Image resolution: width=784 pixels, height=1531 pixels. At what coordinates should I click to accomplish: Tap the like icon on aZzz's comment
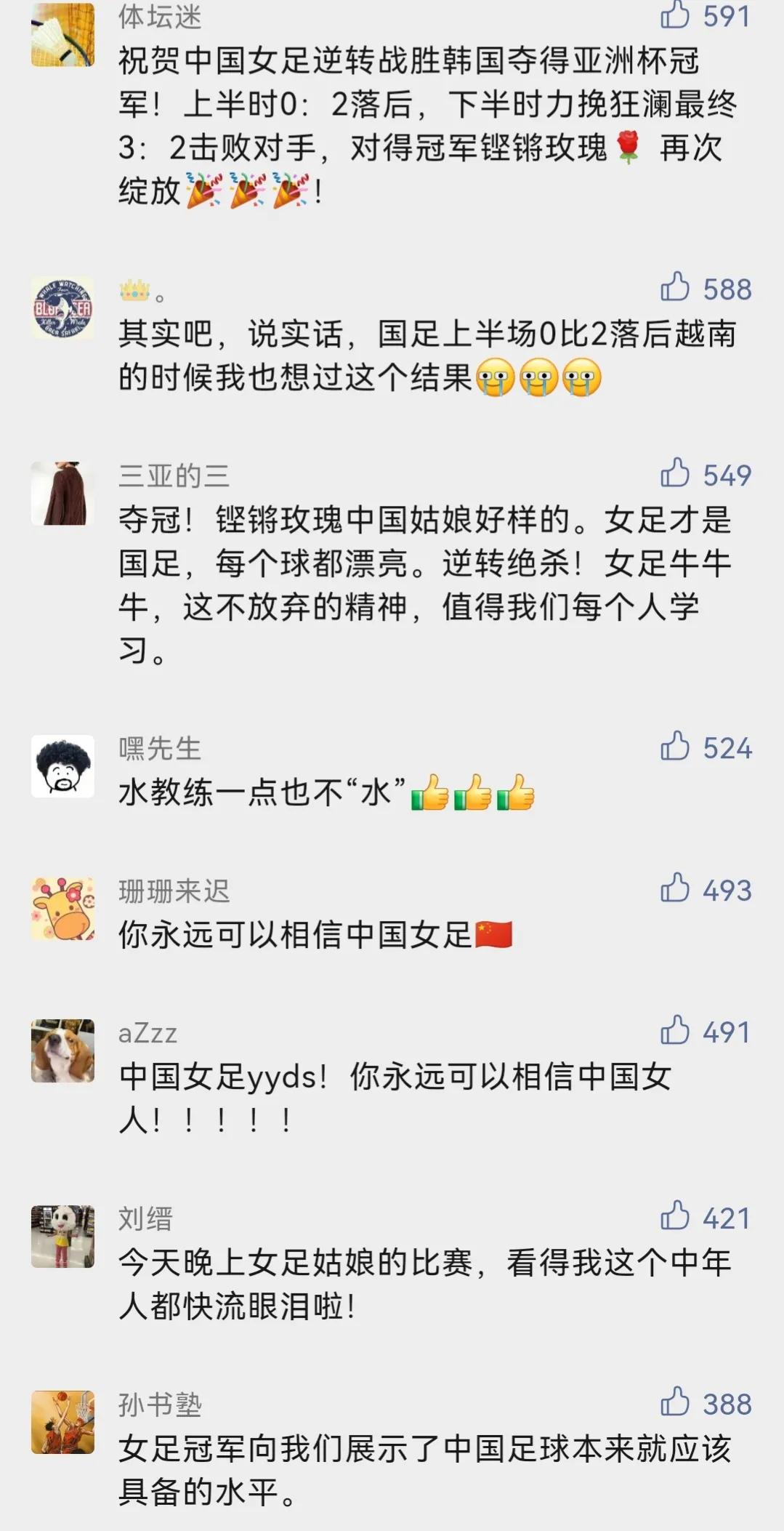[x=675, y=1031]
